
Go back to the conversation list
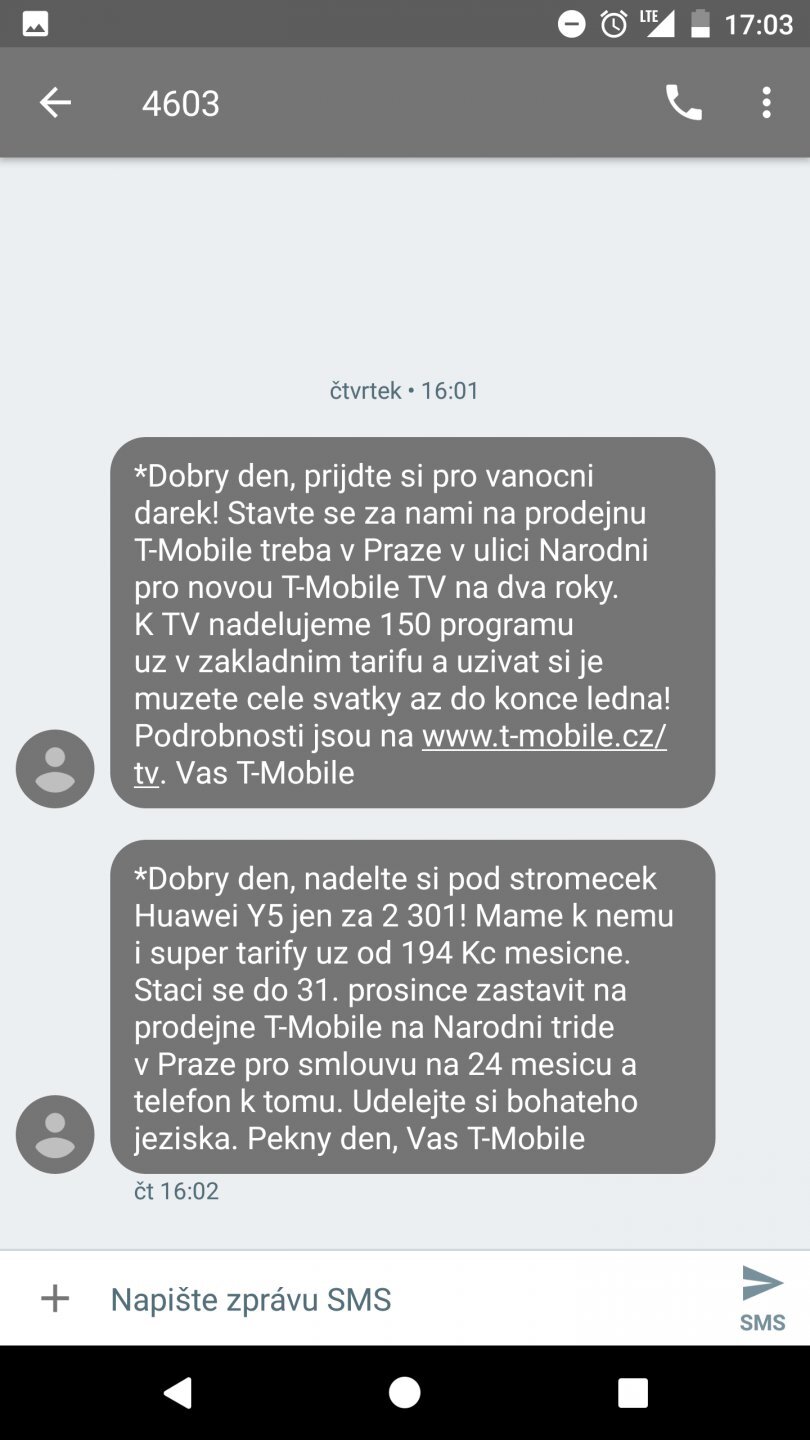click(55, 102)
